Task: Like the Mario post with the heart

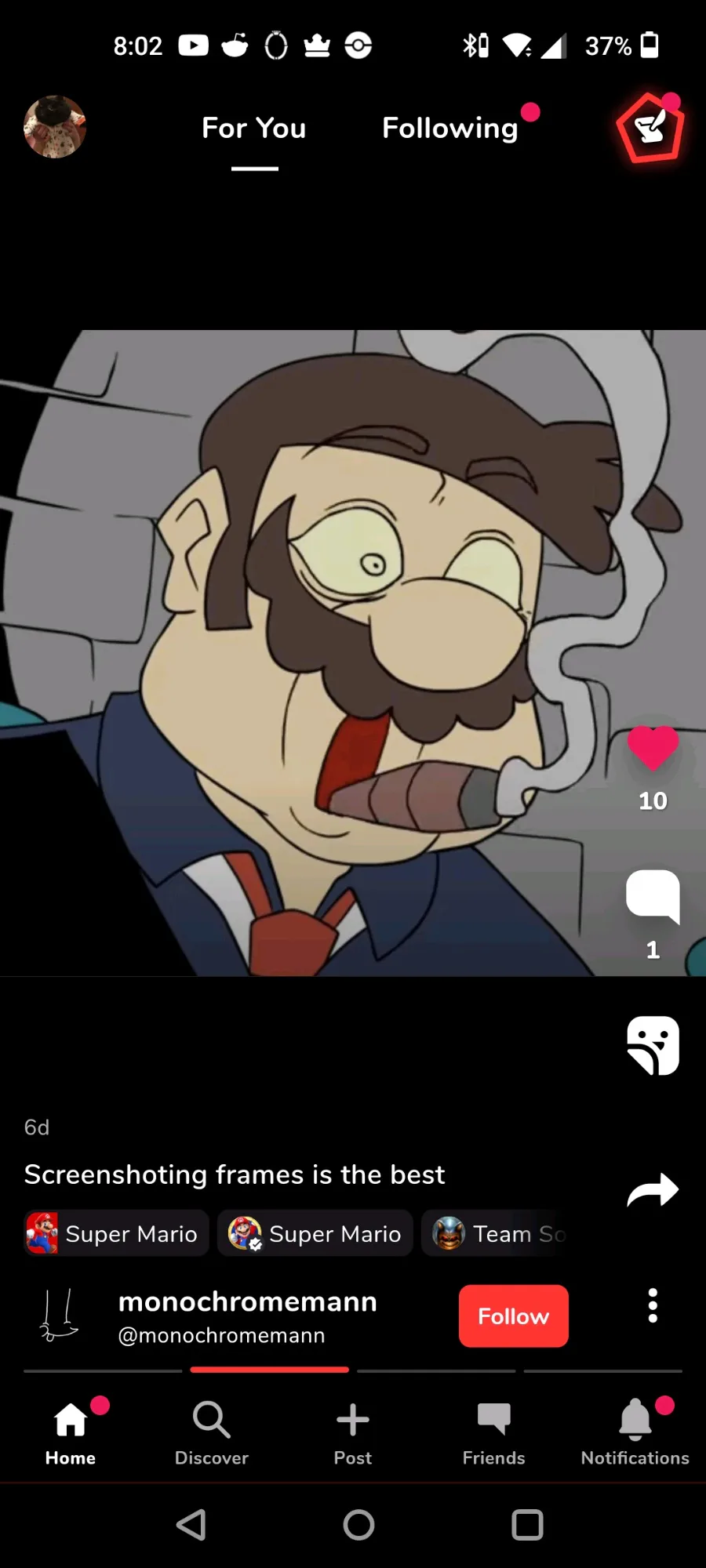Action: click(653, 749)
